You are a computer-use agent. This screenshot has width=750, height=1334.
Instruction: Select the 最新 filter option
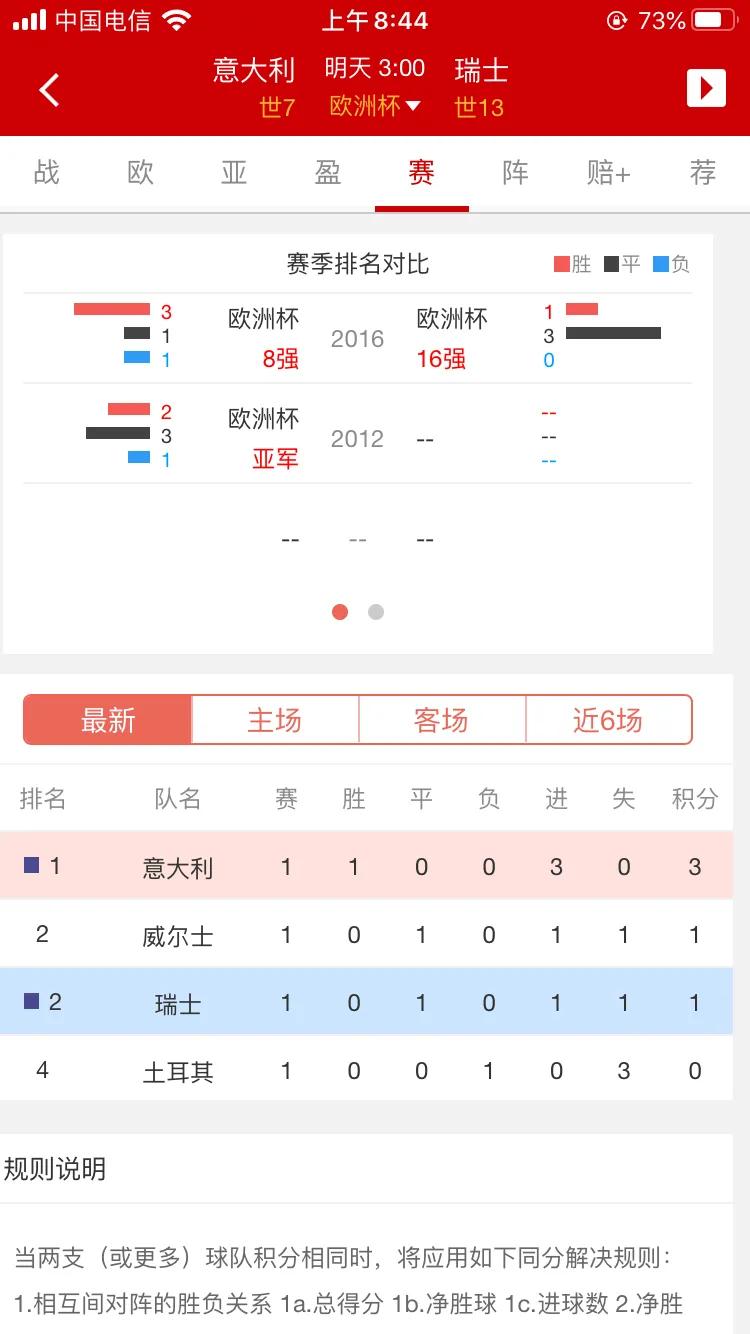[x=106, y=719]
